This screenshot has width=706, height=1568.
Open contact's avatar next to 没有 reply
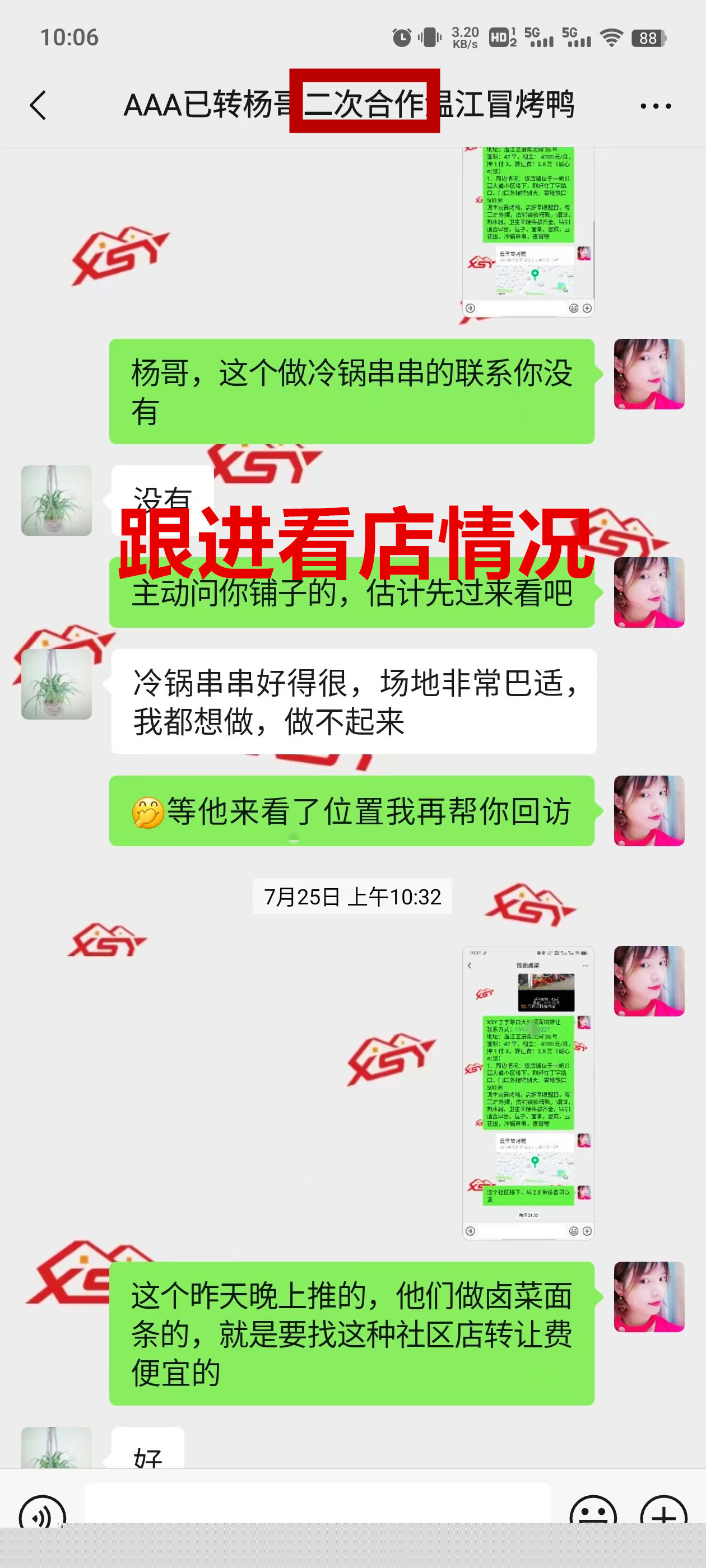coord(57,500)
